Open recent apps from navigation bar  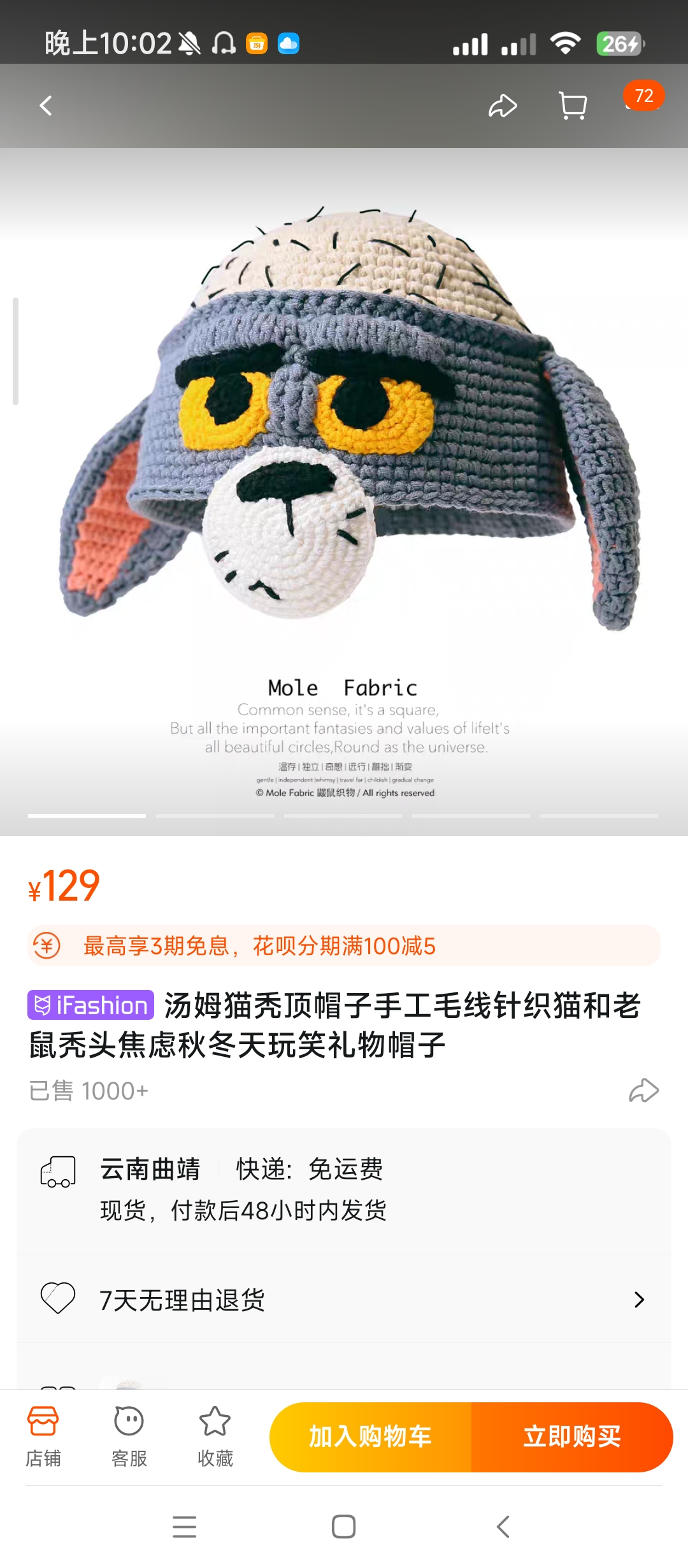[185, 1527]
